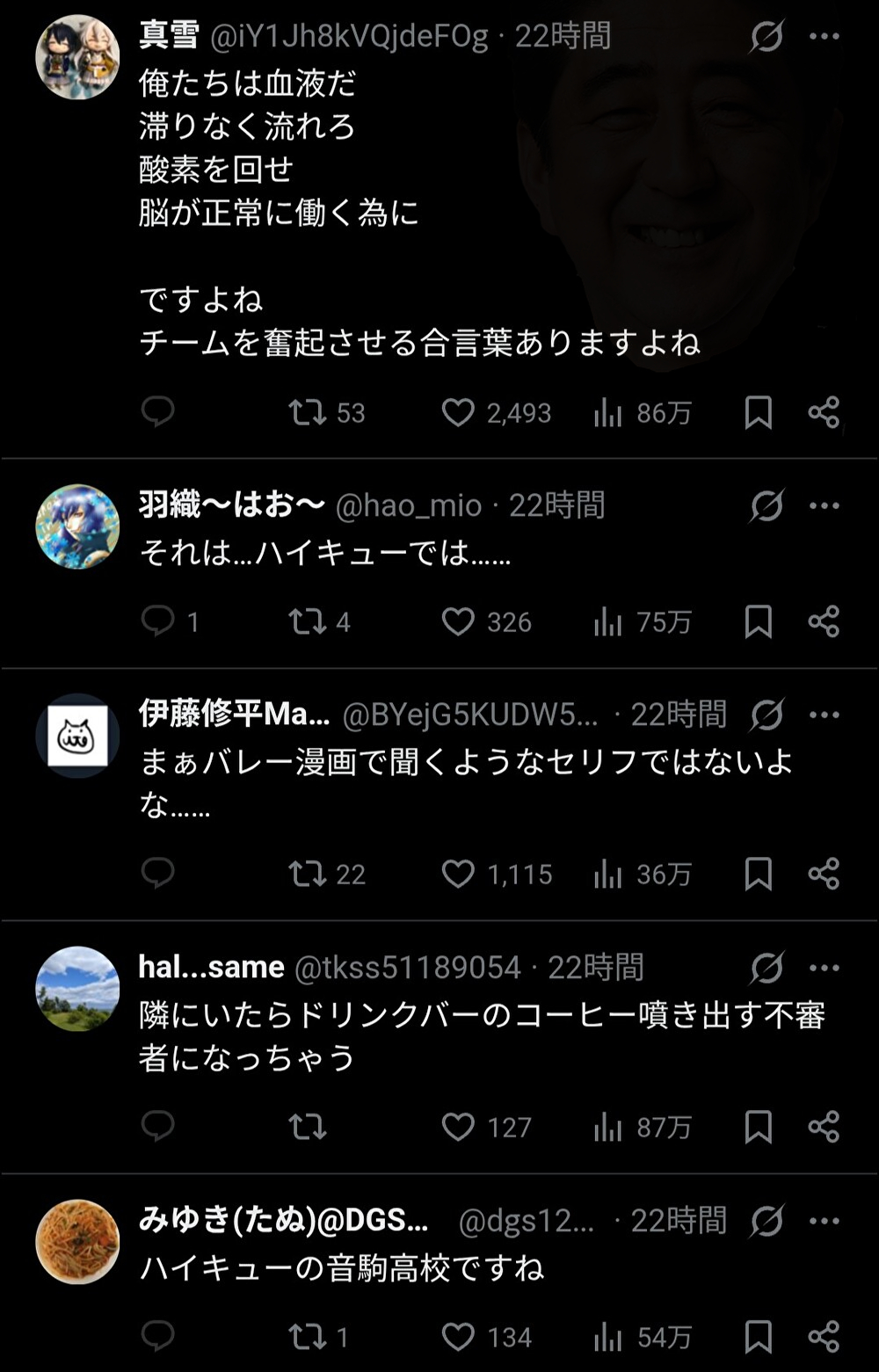This screenshot has width=879, height=1372.
Task: Open the overflow menu on 真雪's post
Action: coord(824,37)
